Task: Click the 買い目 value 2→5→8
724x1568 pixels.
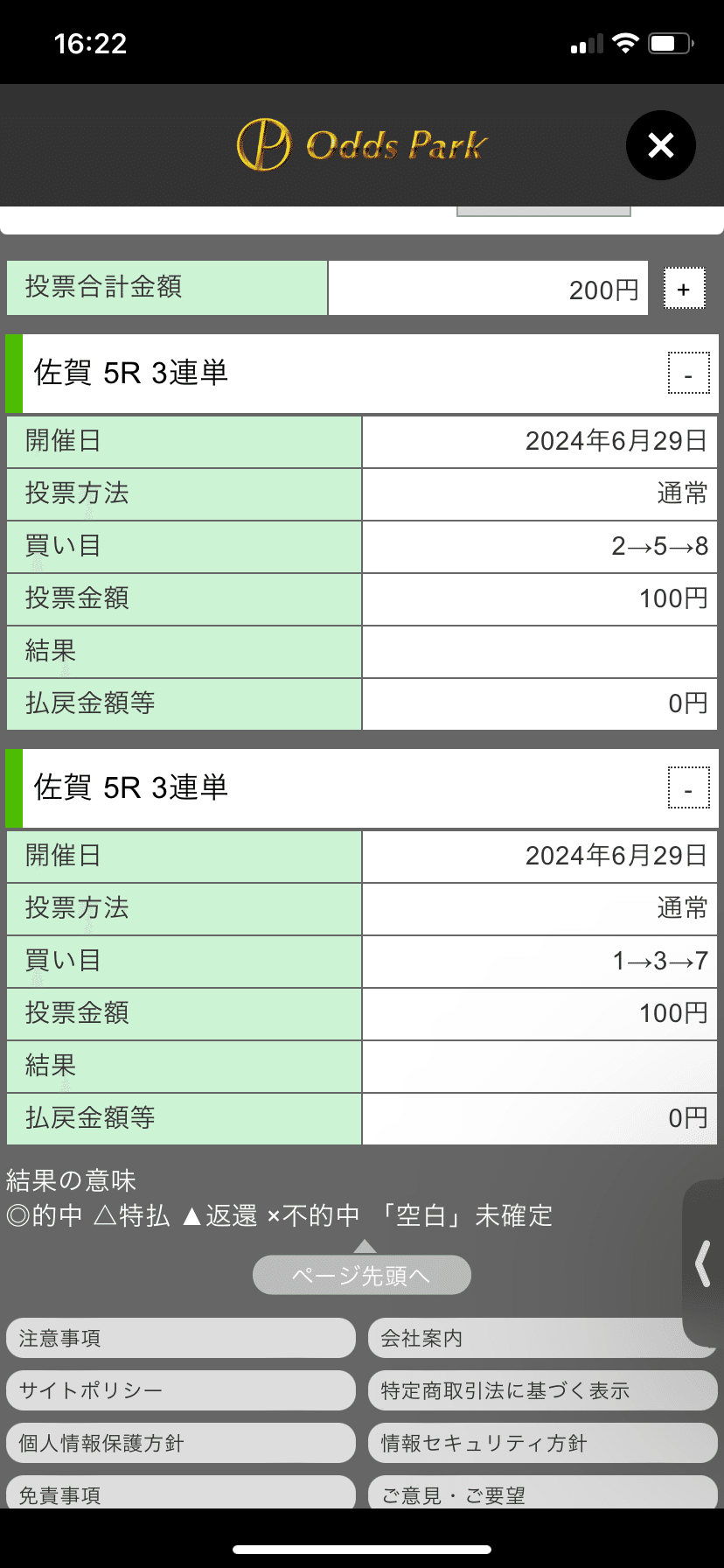Action: pyautogui.click(x=539, y=546)
